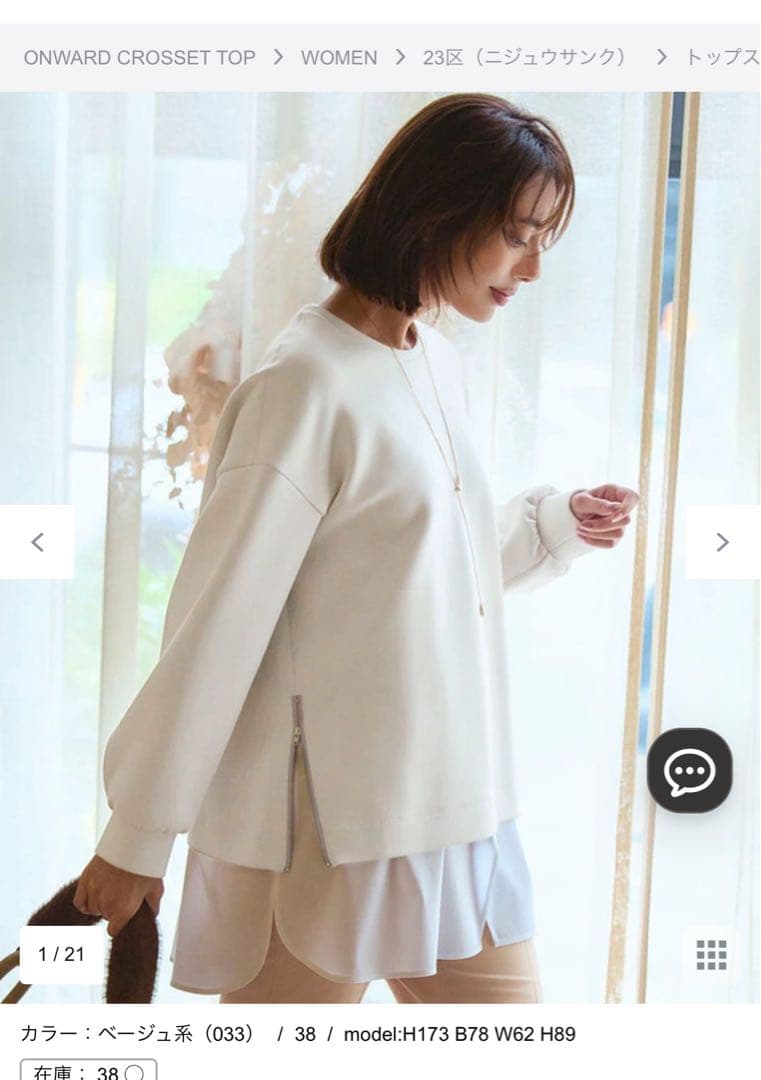This screenshot has height=1080, width=761.
Task: Show the next product photo
Action: click(722, 542)
